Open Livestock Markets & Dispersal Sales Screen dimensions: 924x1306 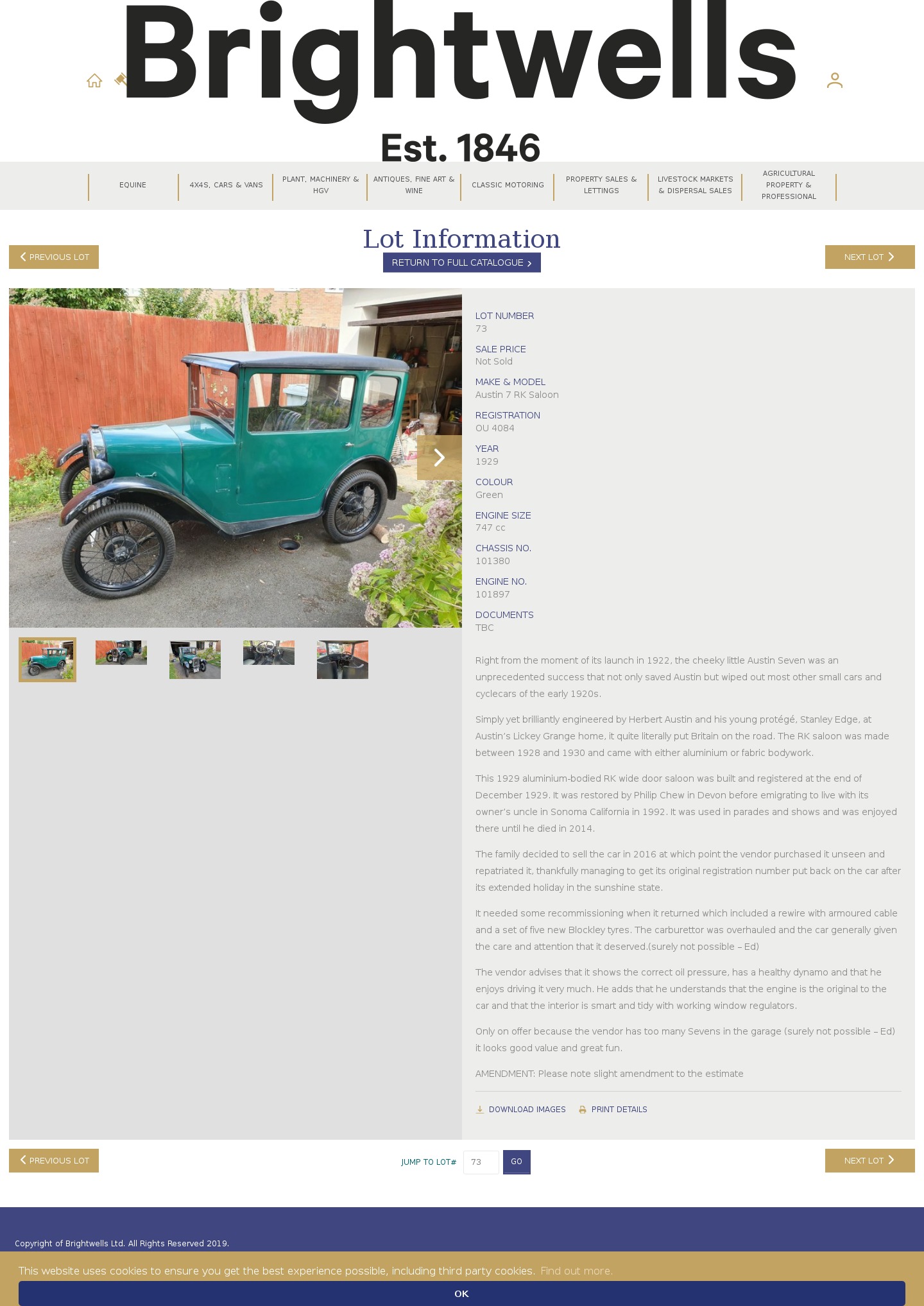(695, 185)
